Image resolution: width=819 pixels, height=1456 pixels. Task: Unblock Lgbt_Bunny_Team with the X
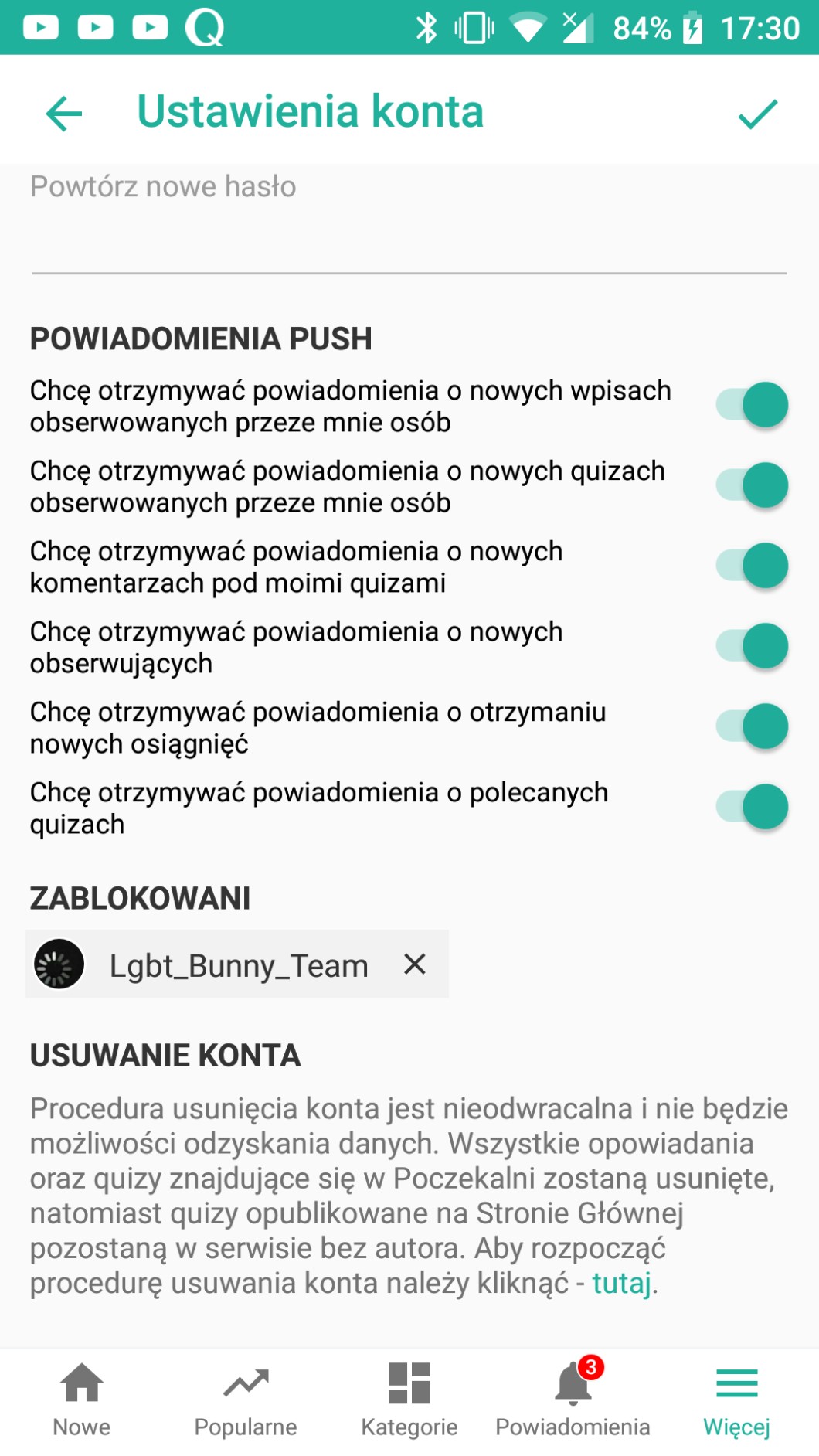pos(415,964)
